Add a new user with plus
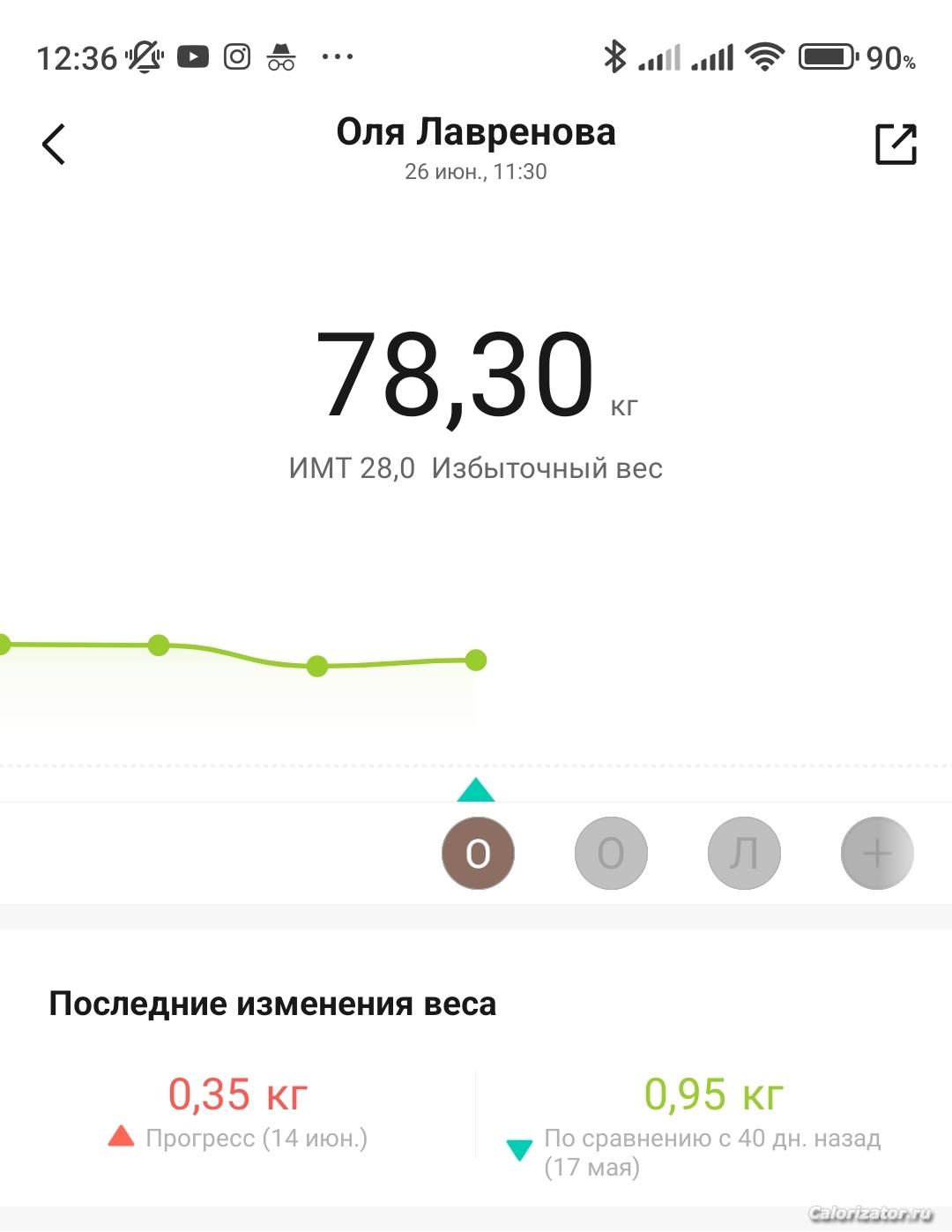The height and width of the screenshot is (1232, 952). (877, 853)
